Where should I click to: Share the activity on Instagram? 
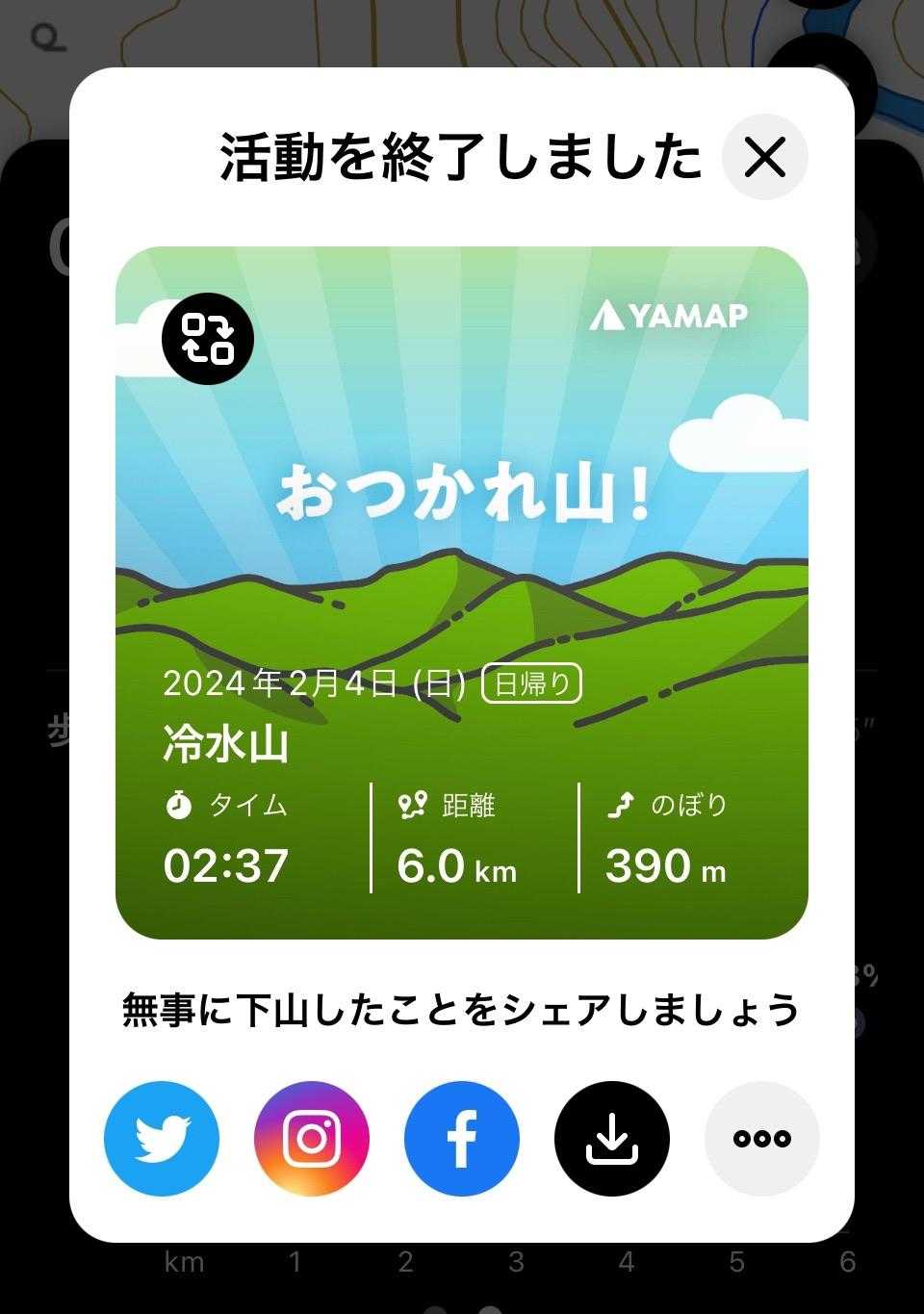click(312, 1139)
